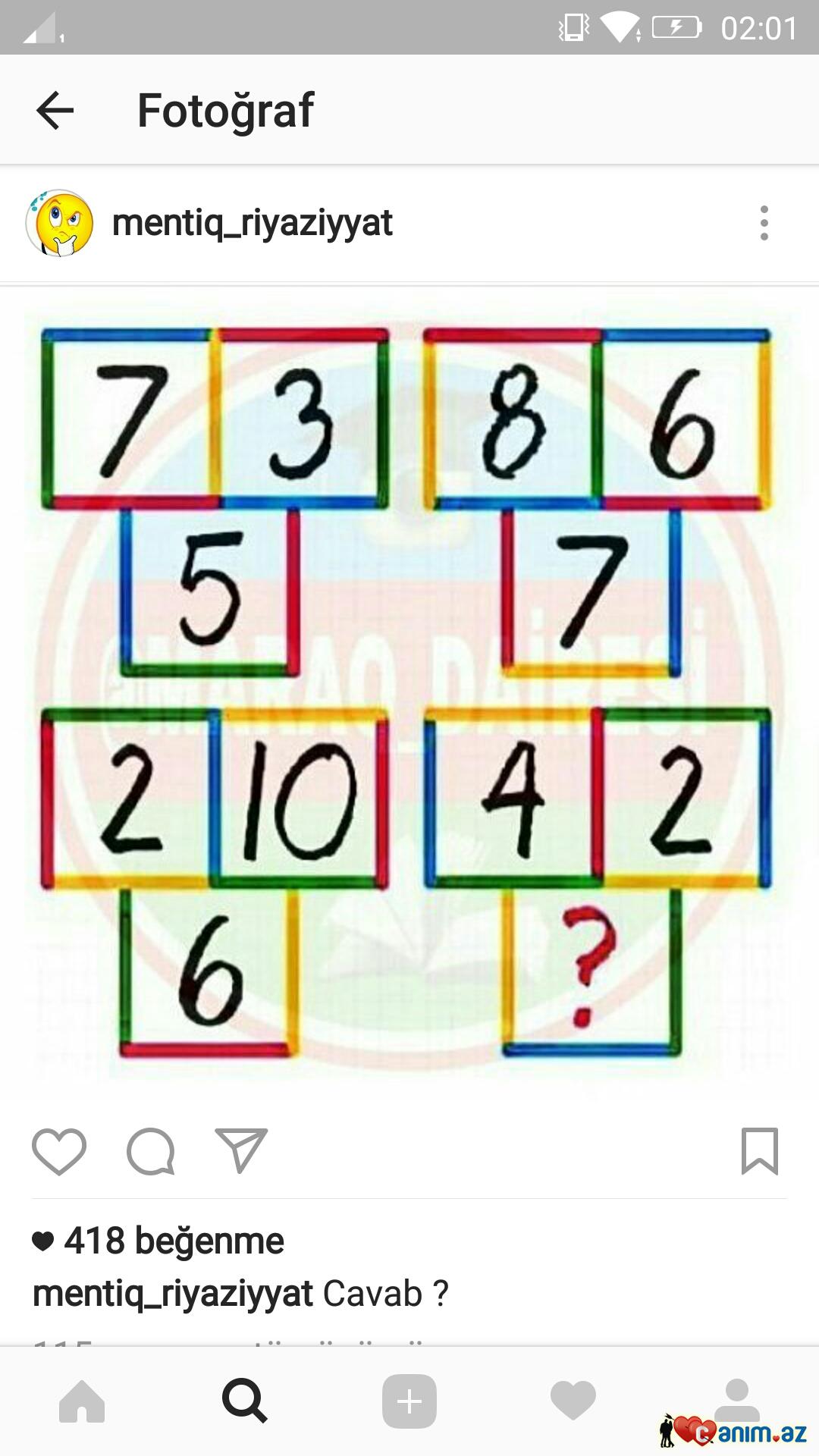The width and height of the screenshot is (819, 1456).
Task: Open mentiq_riyaziyyat profile avatar
Action: coord(60,223)
